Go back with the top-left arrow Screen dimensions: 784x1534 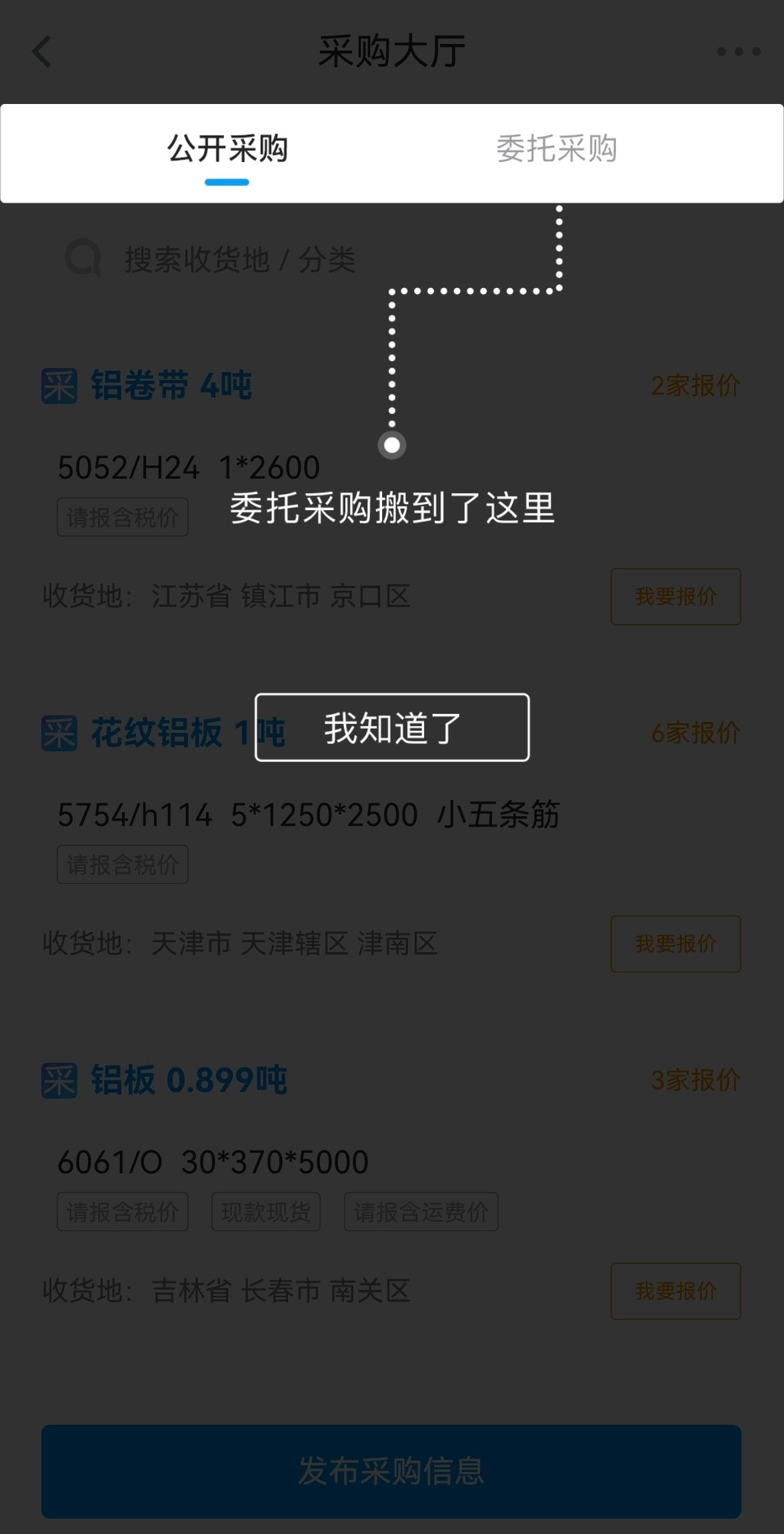[41, 51]
